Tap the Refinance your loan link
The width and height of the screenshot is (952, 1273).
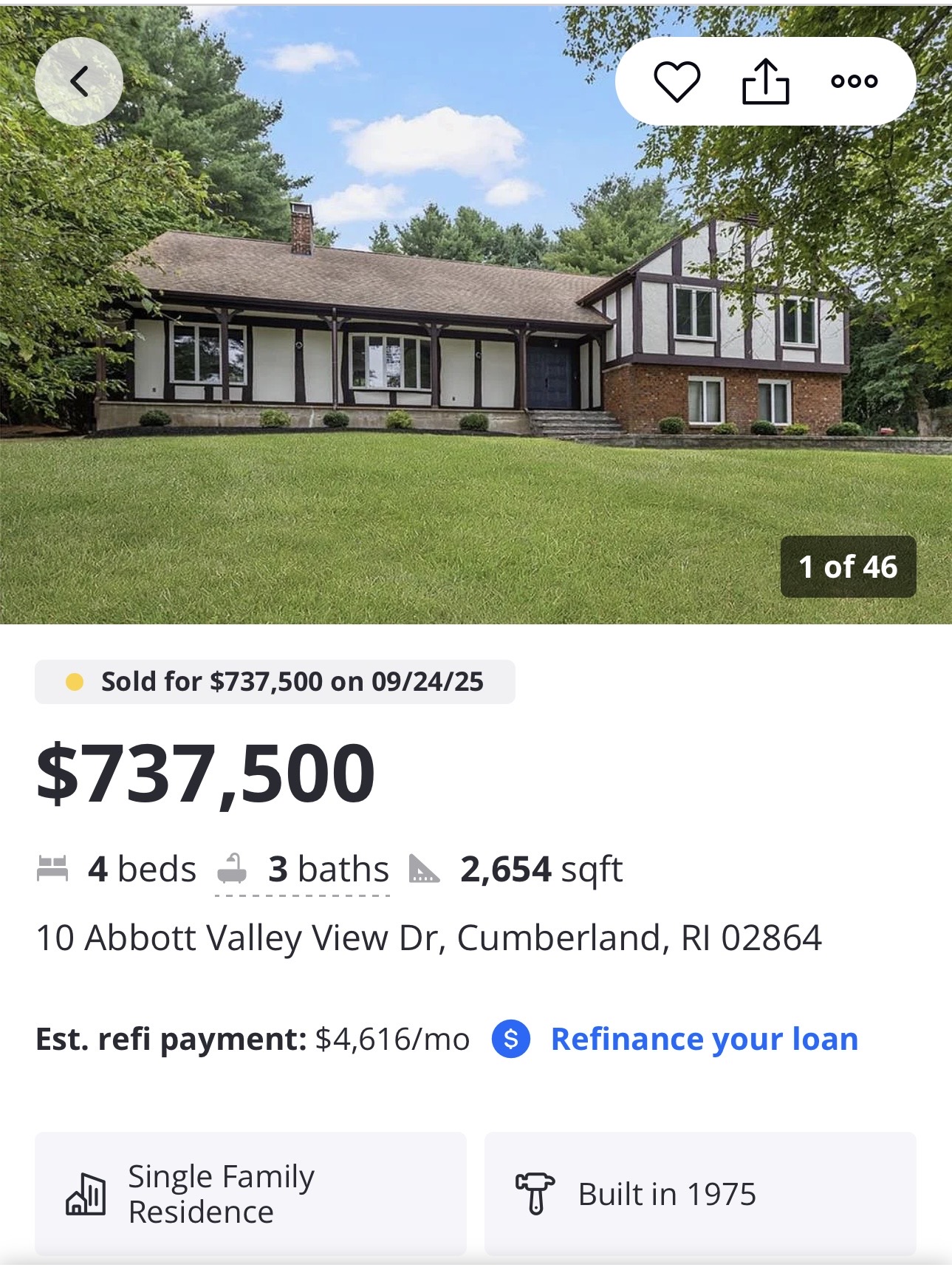pyautogui.click(x=704, y=1039)
